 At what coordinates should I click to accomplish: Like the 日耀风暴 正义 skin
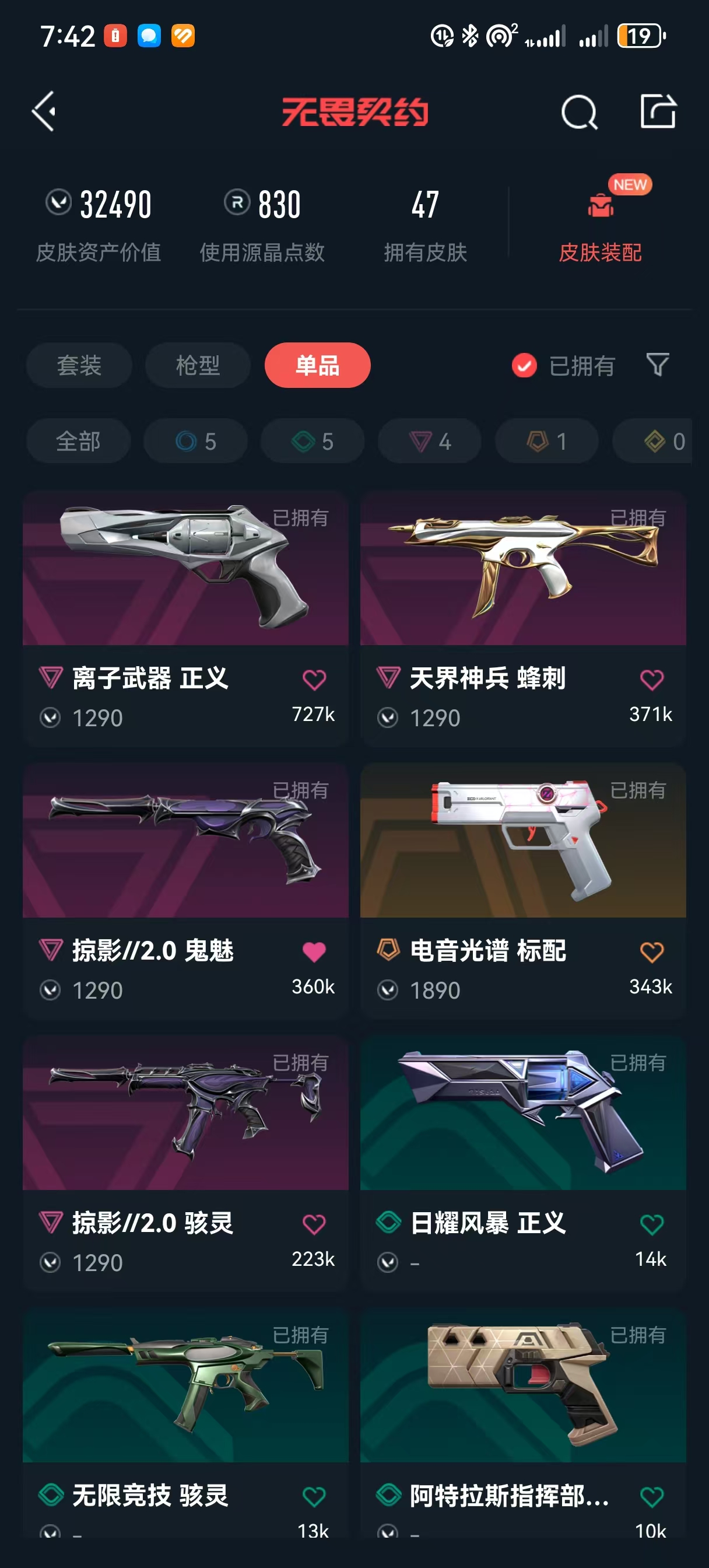(652, 1224)
